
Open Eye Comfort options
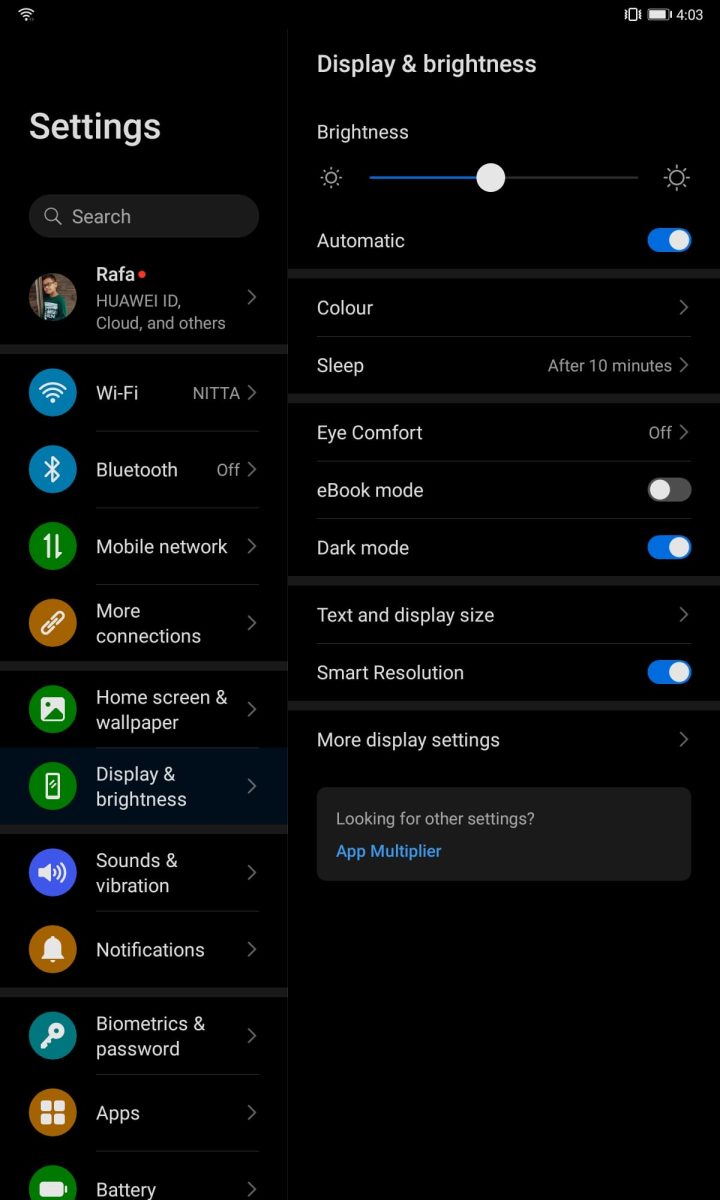504,432
